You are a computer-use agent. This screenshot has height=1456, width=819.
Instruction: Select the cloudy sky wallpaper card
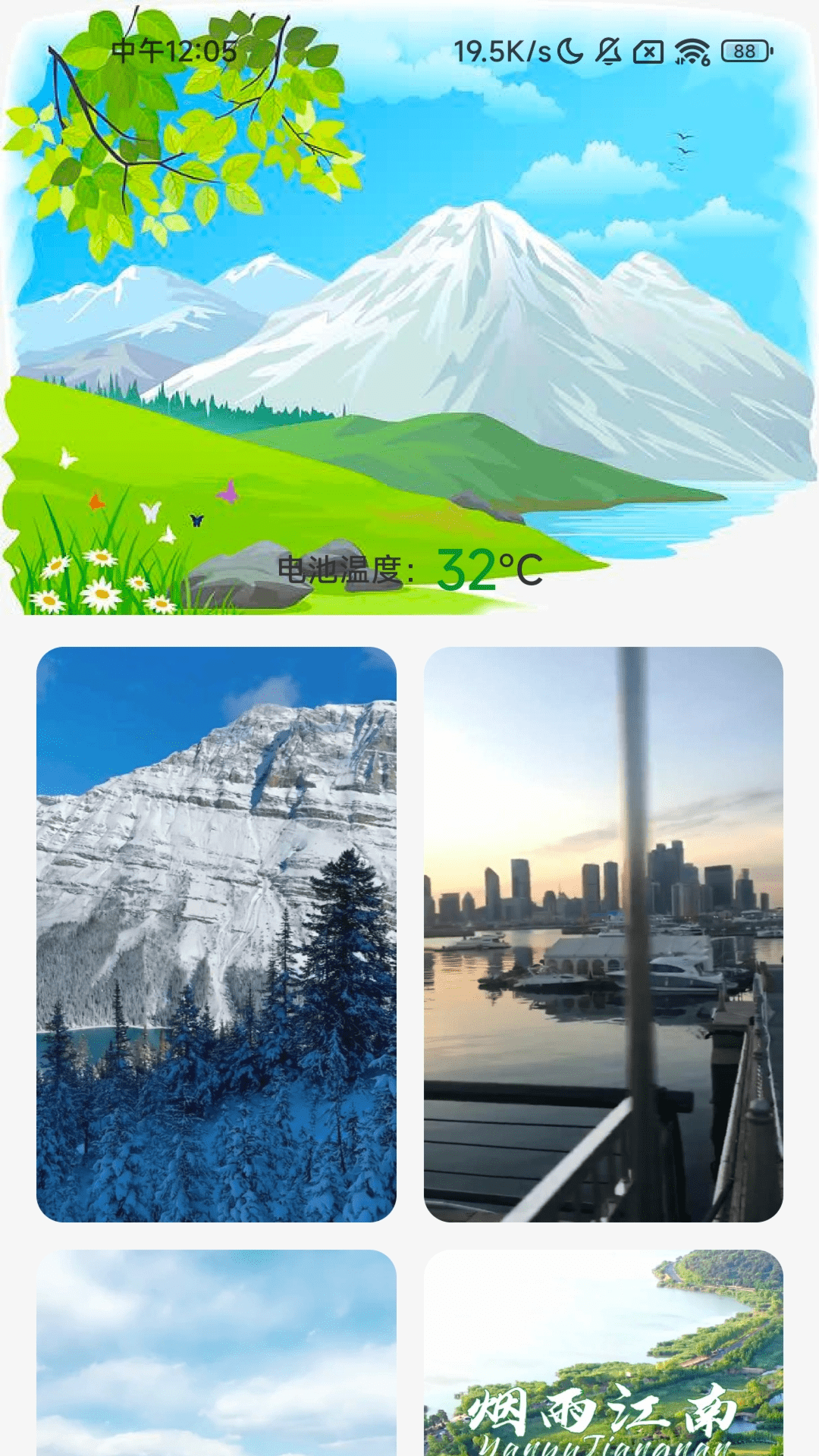pos(216,1354)
